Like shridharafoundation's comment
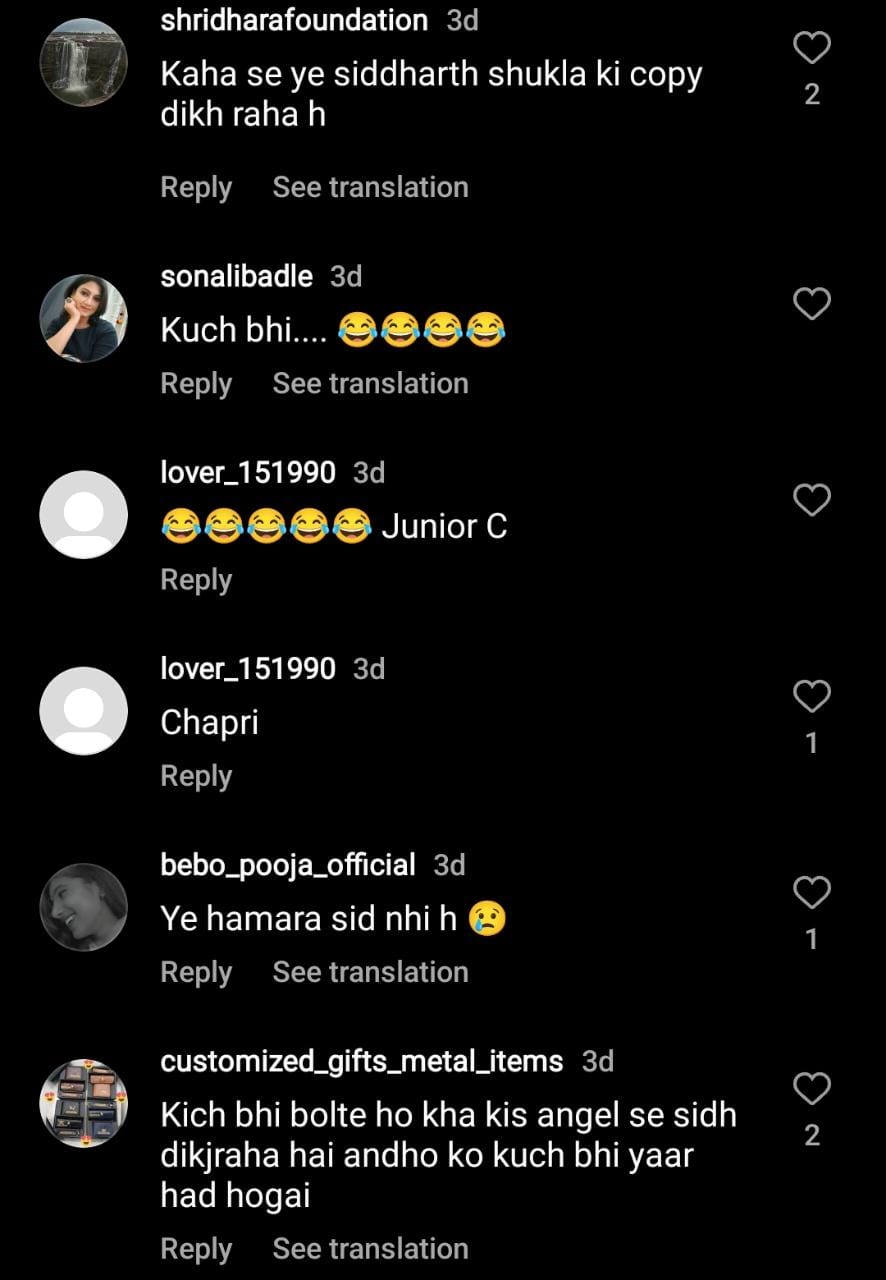 [811, 48]
